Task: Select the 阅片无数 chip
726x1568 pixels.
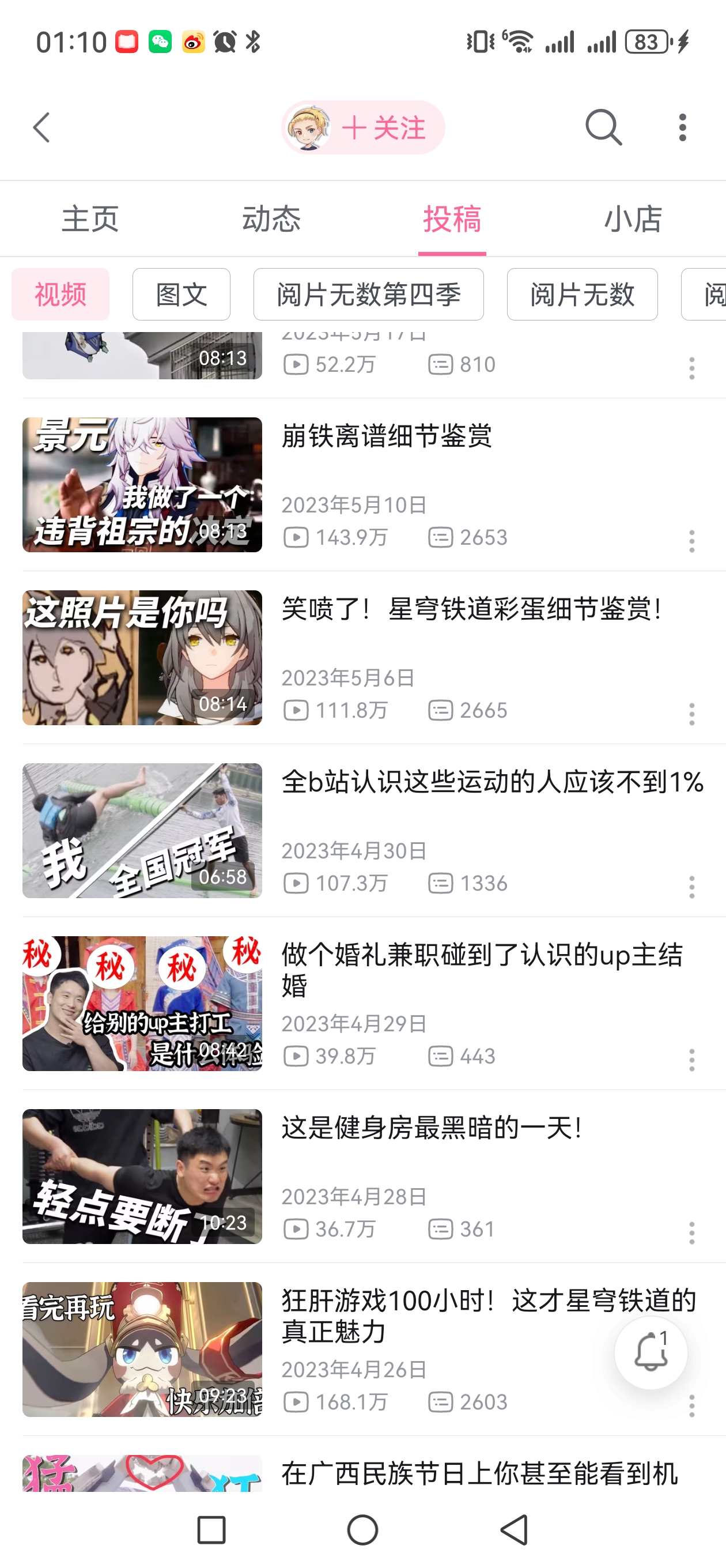Action: tap(582, 295)
